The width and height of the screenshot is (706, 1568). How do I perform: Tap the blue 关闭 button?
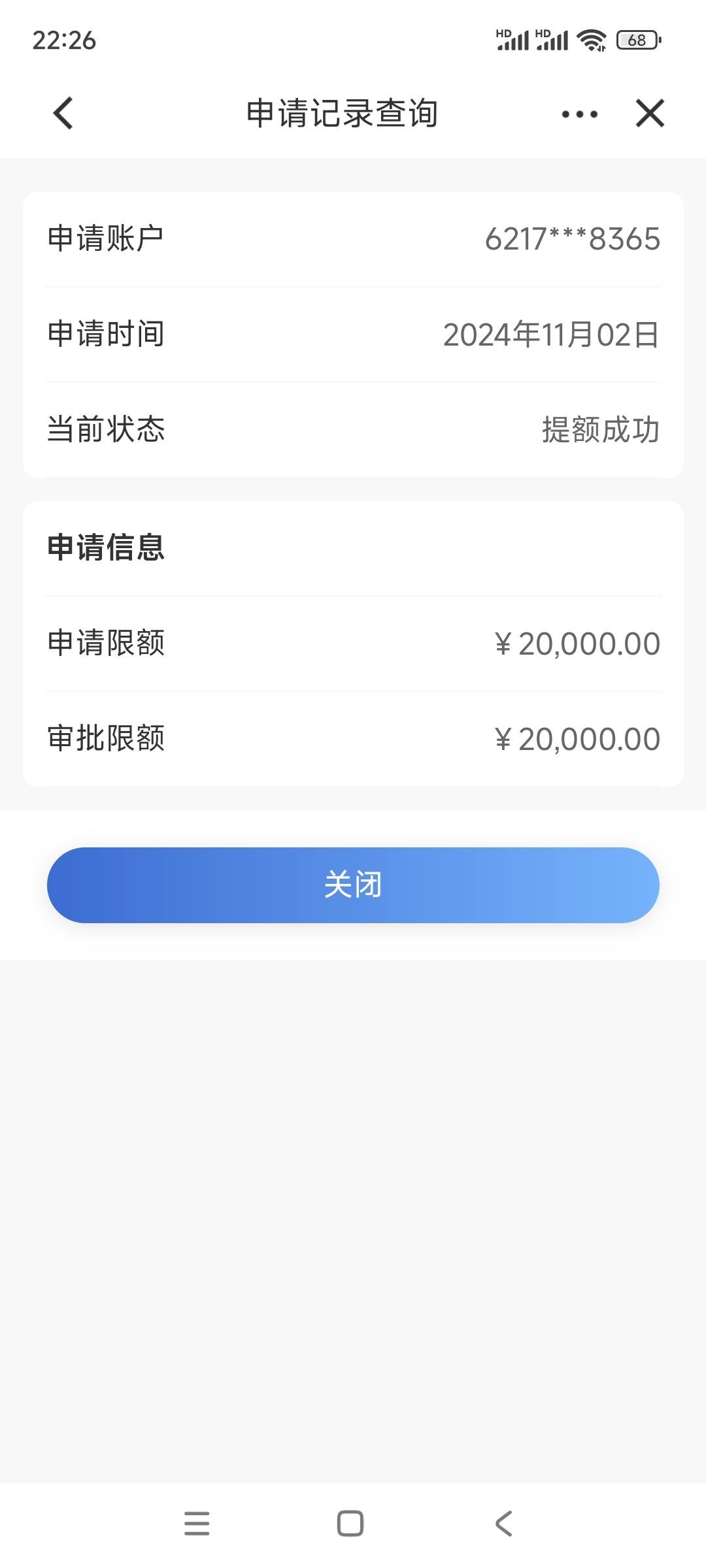pos(353,885)
